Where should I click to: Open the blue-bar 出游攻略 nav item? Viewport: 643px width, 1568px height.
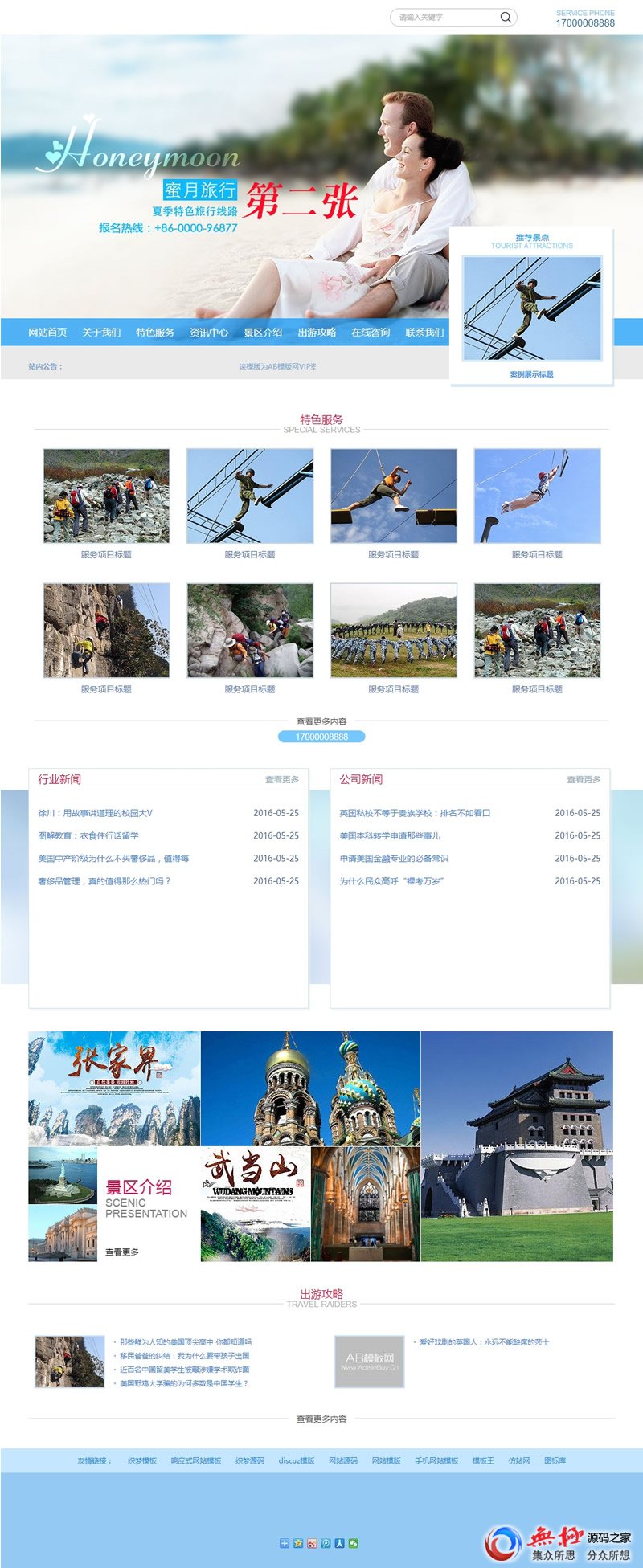[317, 333]
